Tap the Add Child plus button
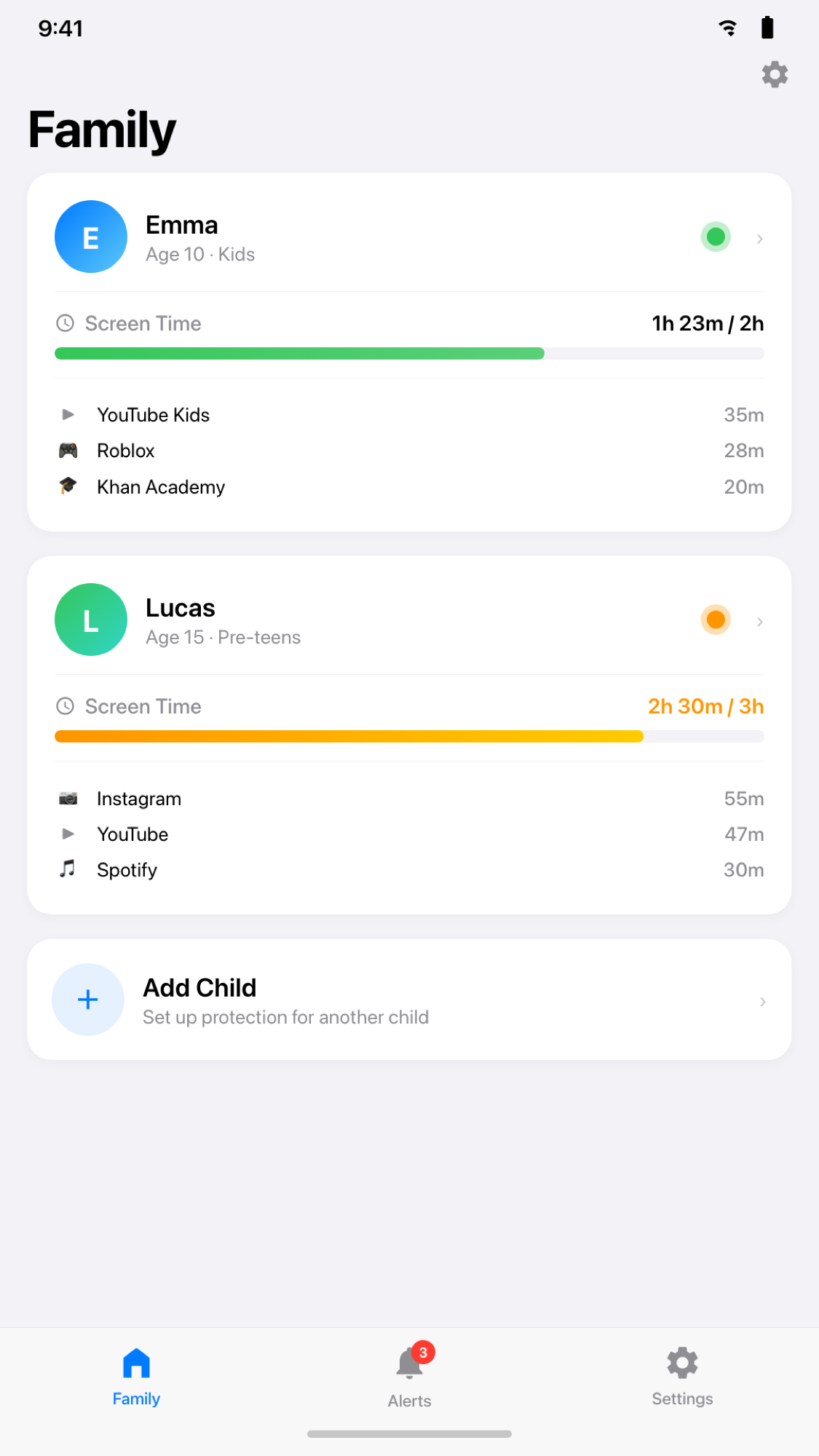Screen dimensions: 819x1456 coord(87,1000)
